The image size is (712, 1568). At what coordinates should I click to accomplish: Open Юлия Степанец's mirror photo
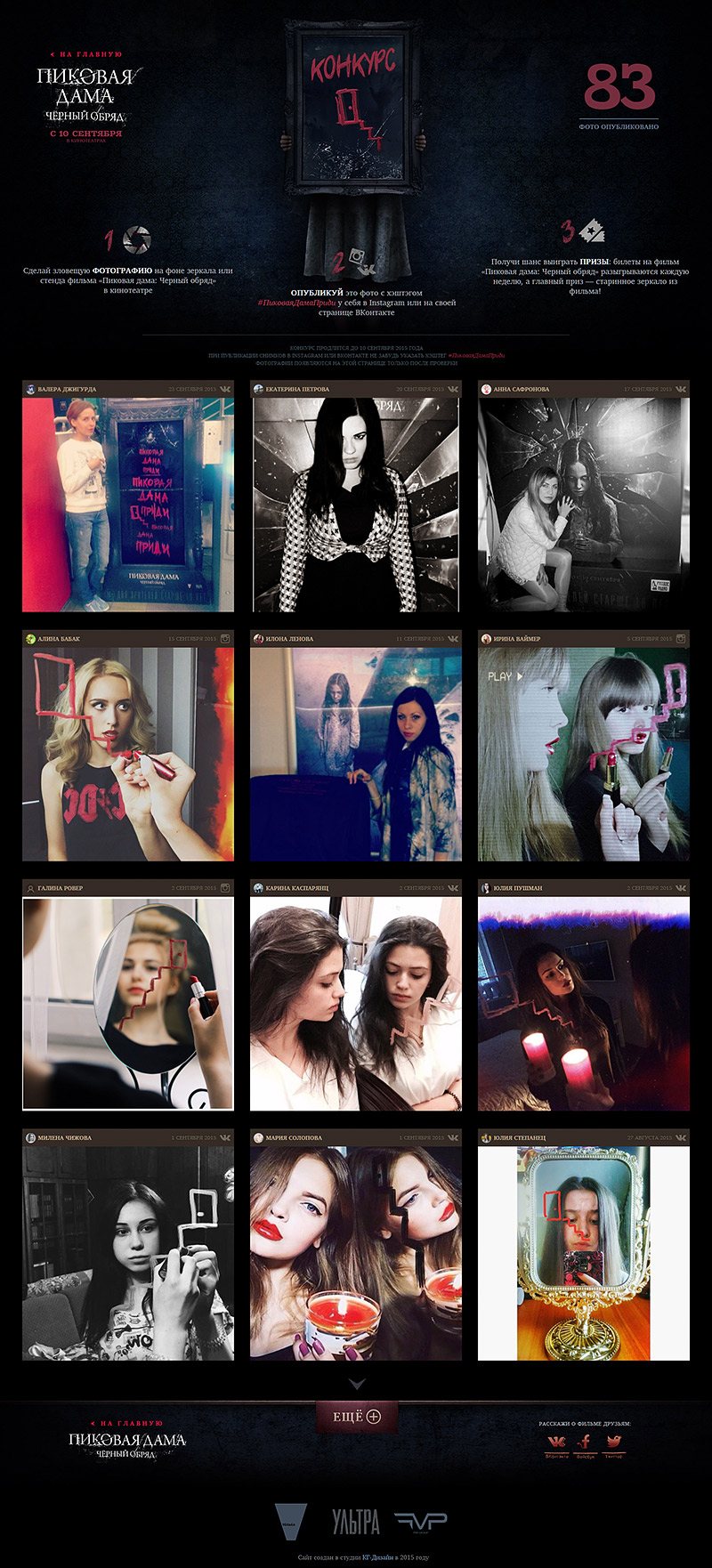tap(584, 1253)
